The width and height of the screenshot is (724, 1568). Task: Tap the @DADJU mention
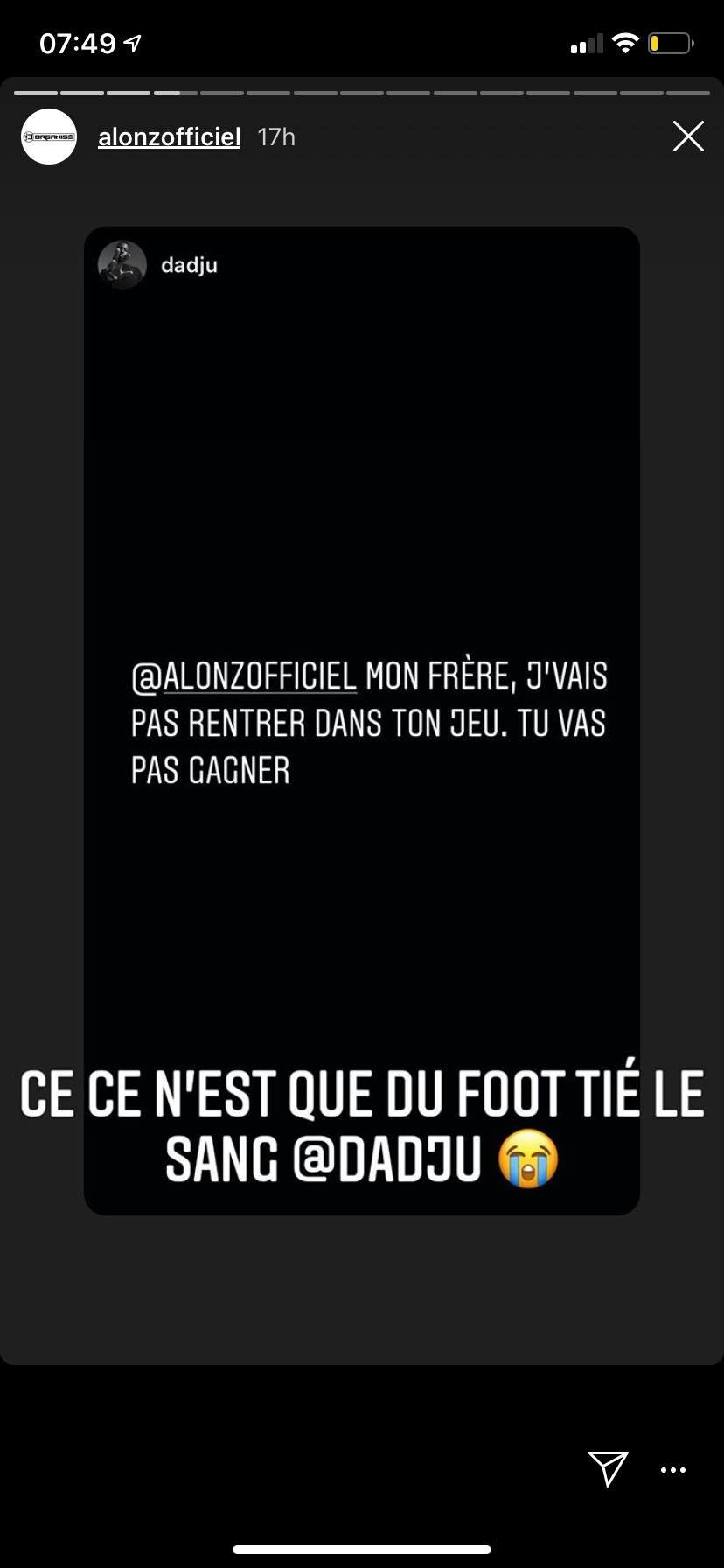coord(386,1160)
